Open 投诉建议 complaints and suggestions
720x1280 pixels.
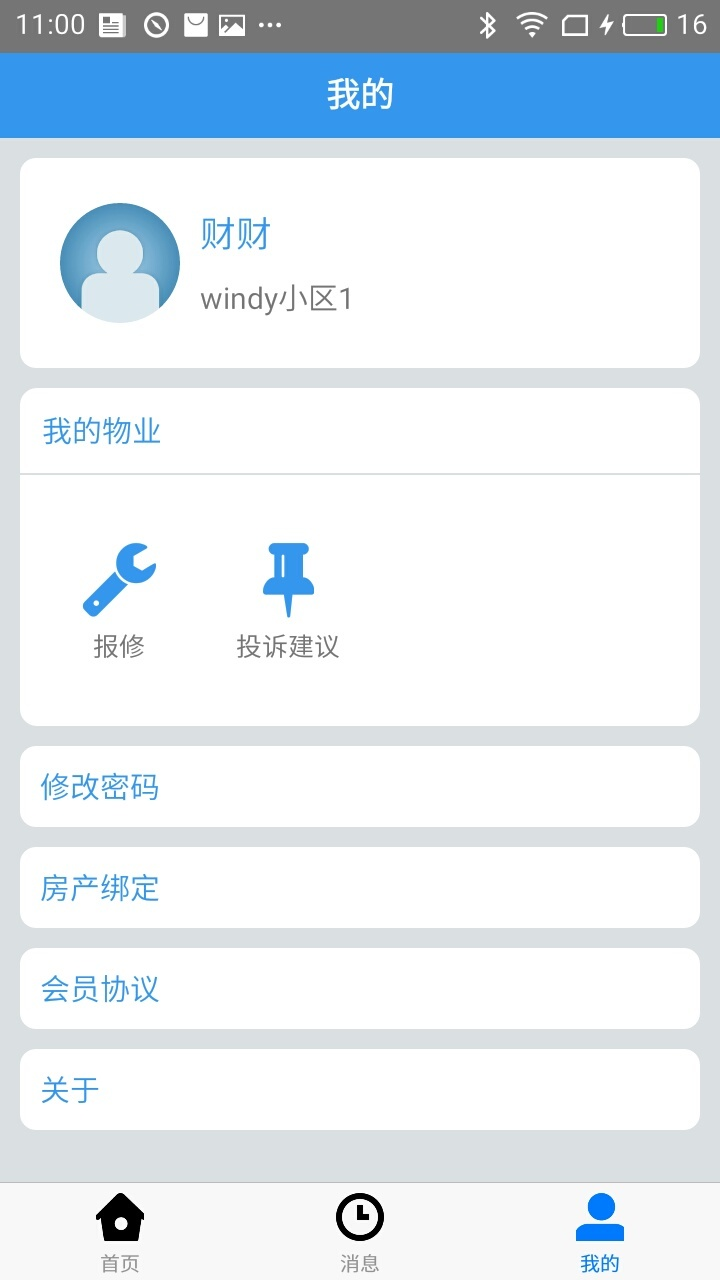(288, 600)
